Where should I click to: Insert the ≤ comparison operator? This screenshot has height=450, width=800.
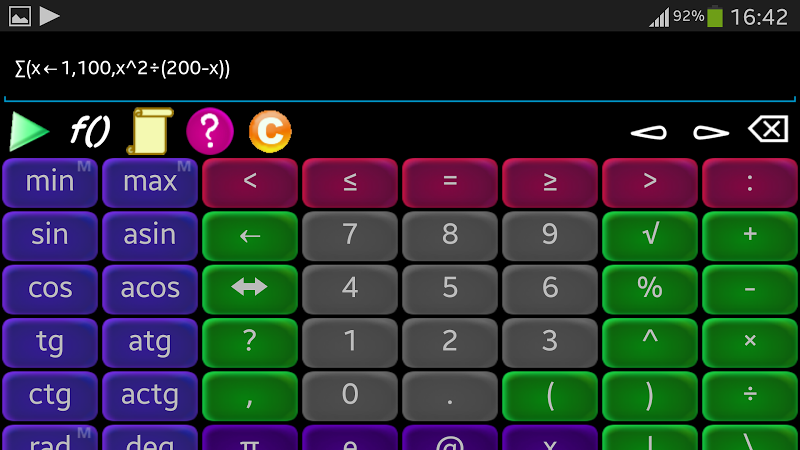coord(350,182)
